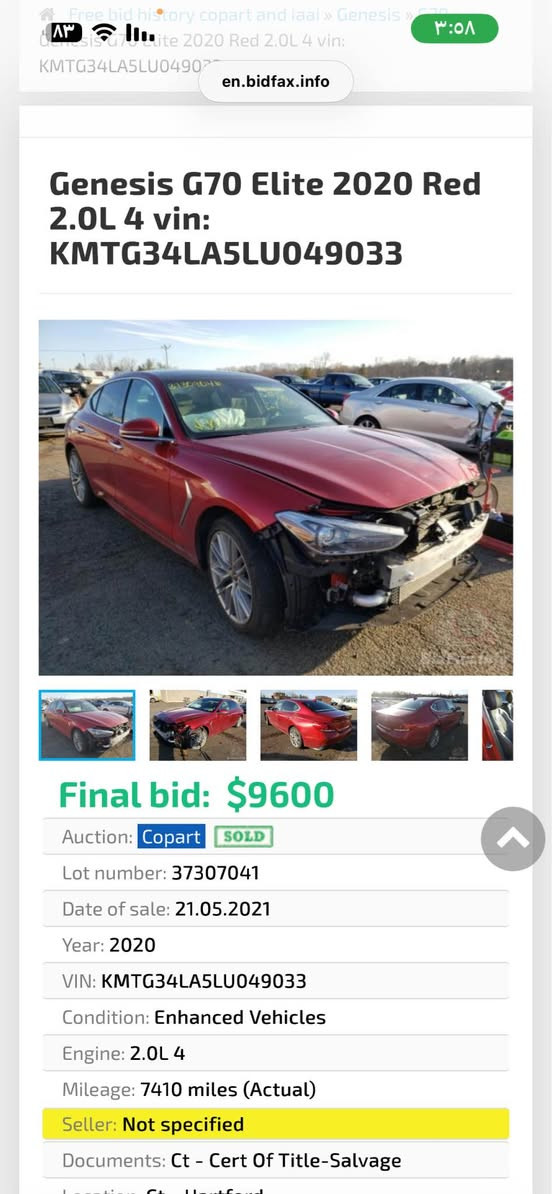Select the fifth thumbnail showing the interior
The height and width of the screenshot is (1194, 552).
pyautogui.click(x=498, y=725)
